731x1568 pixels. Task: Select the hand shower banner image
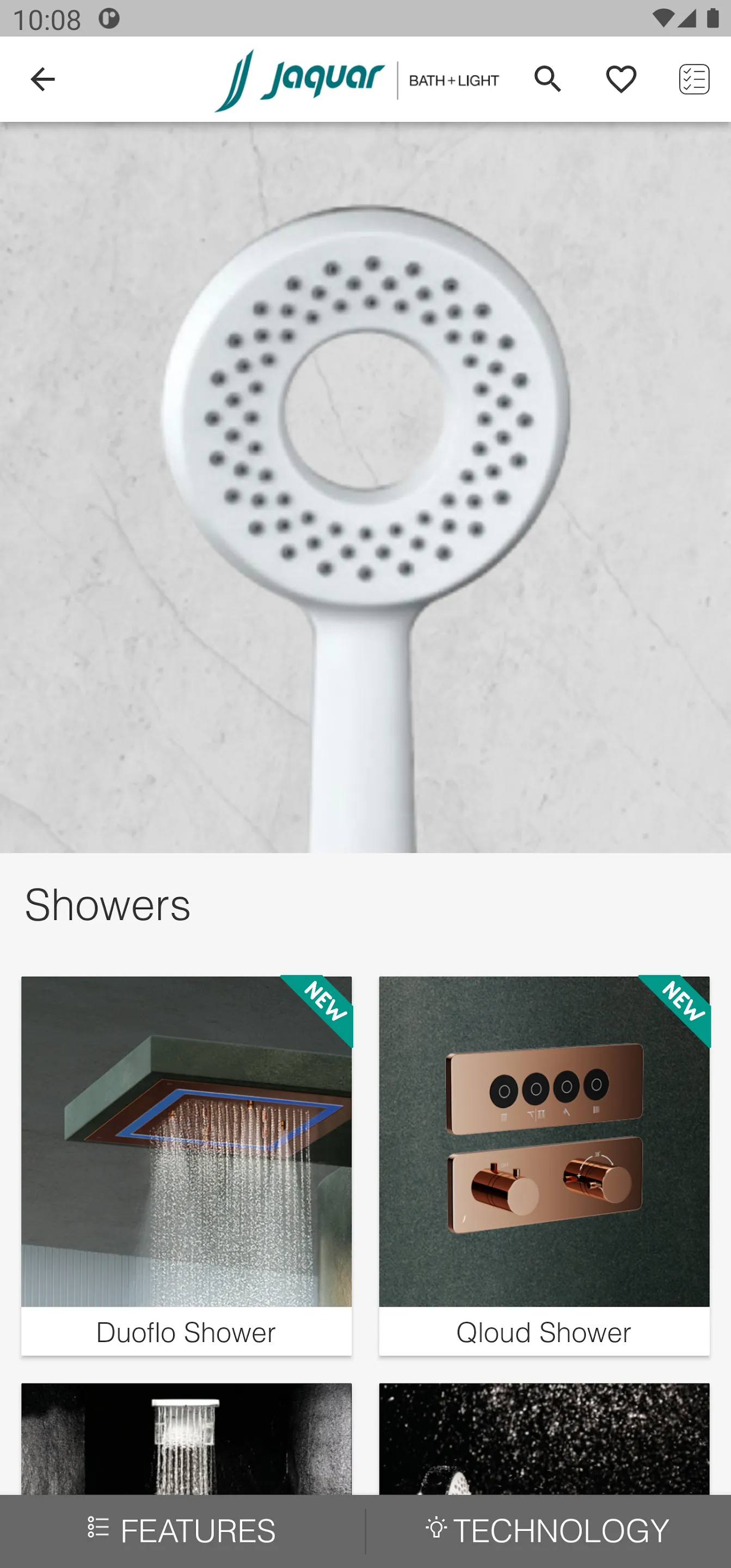point(365,487)
